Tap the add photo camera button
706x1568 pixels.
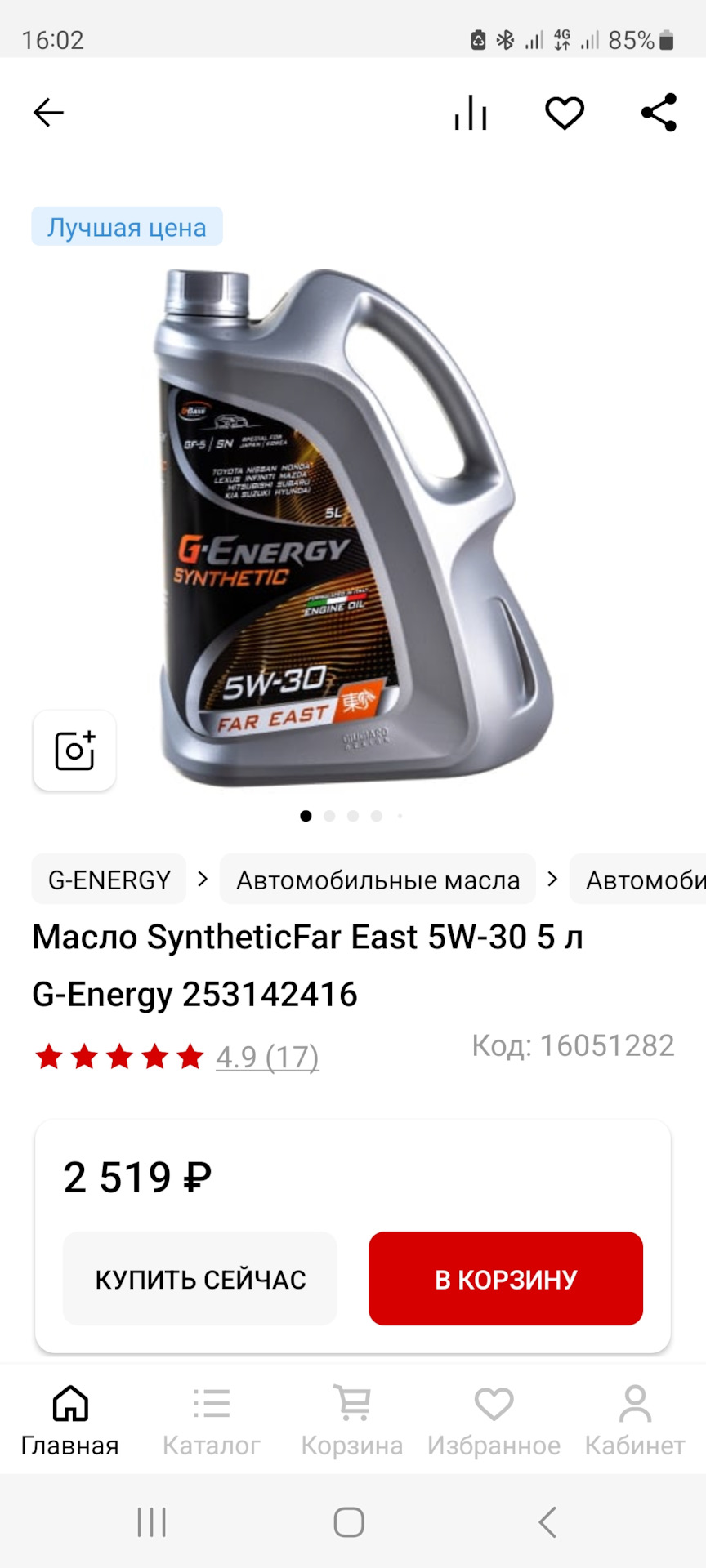tap(74, 751)
